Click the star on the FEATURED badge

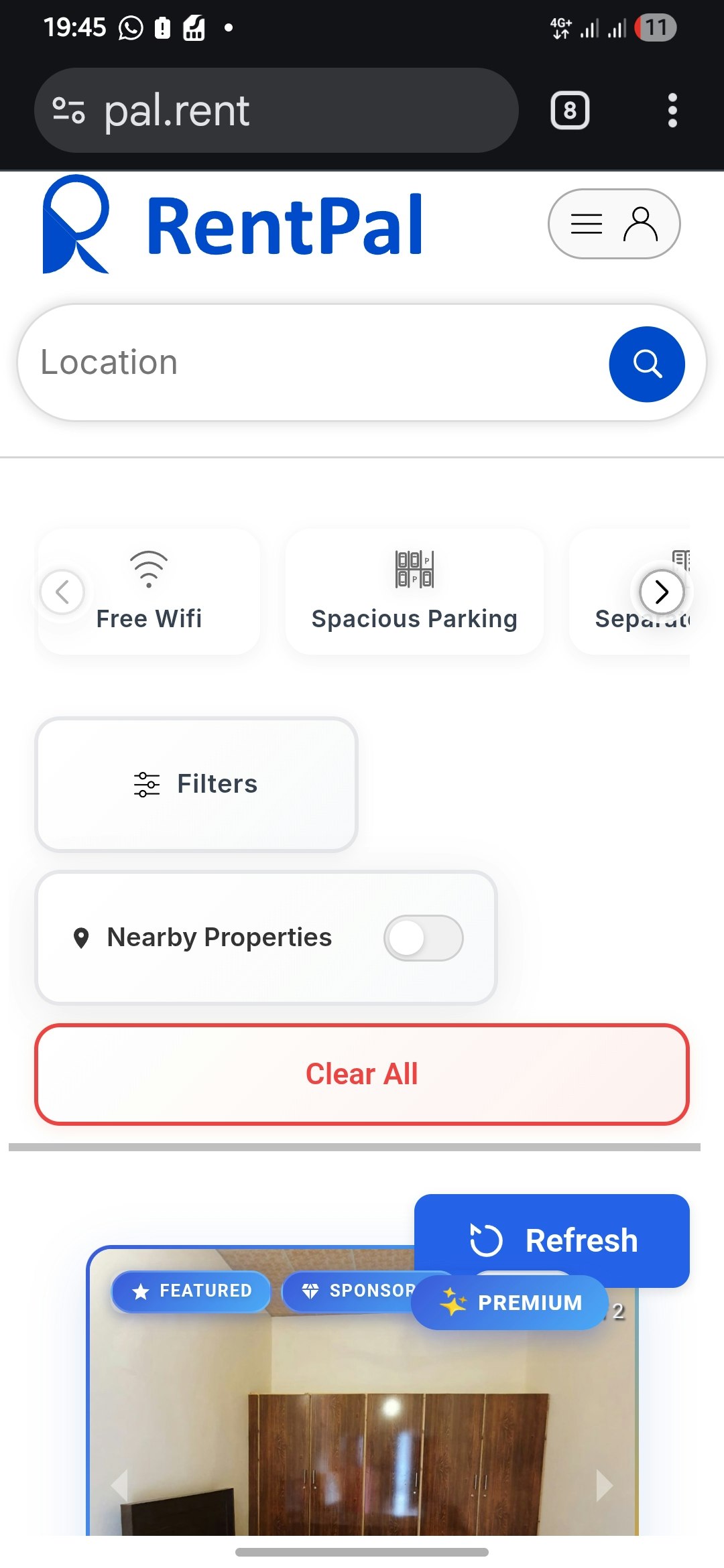pos(141,1291)
